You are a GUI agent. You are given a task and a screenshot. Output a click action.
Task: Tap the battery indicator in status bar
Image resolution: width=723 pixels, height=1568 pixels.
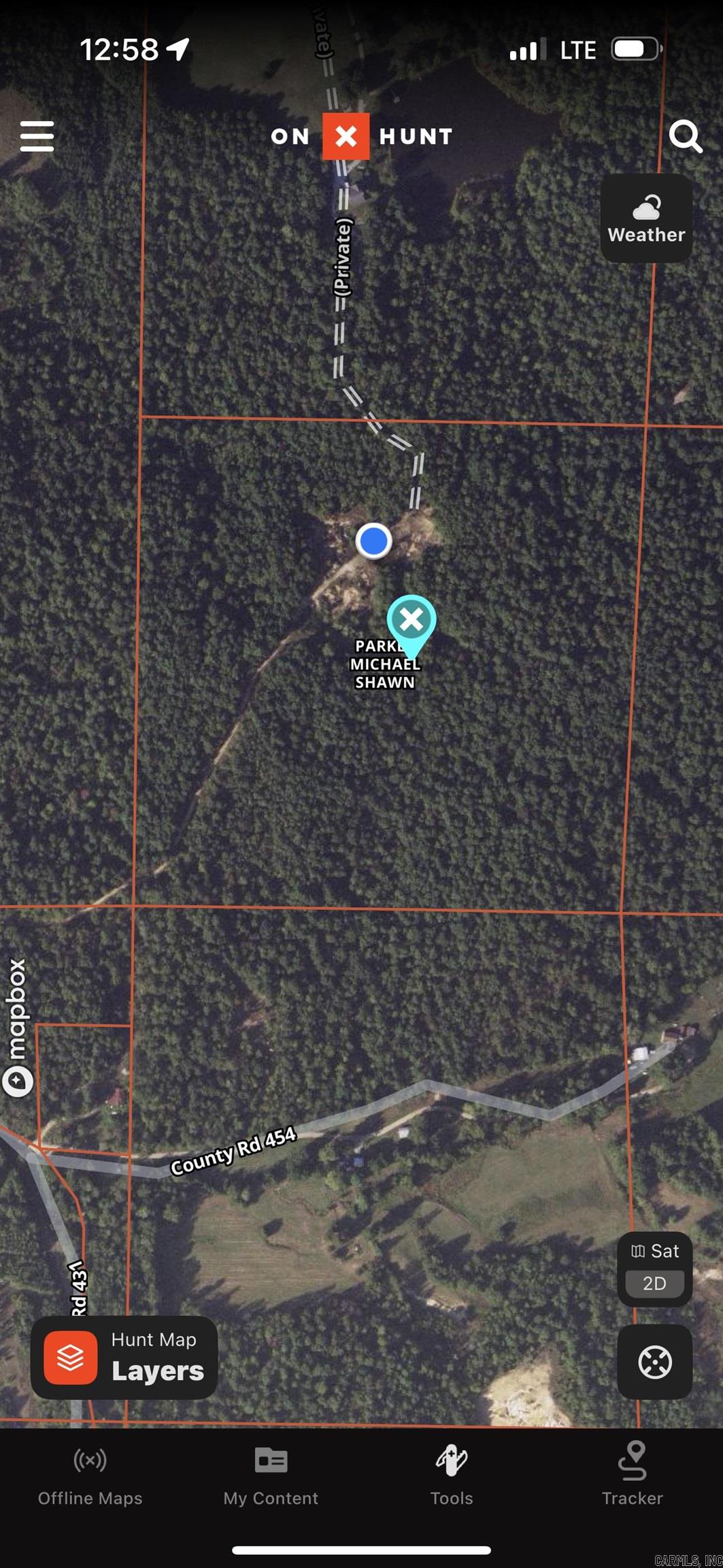635,48
